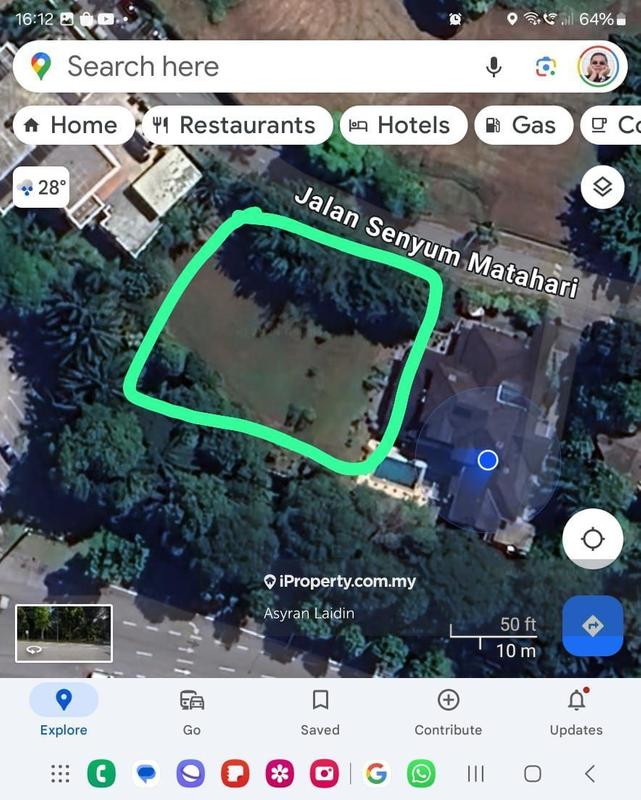Viewport: 641px width, 800px height.
Task: Open the map layers button
Action: point(602,187)
